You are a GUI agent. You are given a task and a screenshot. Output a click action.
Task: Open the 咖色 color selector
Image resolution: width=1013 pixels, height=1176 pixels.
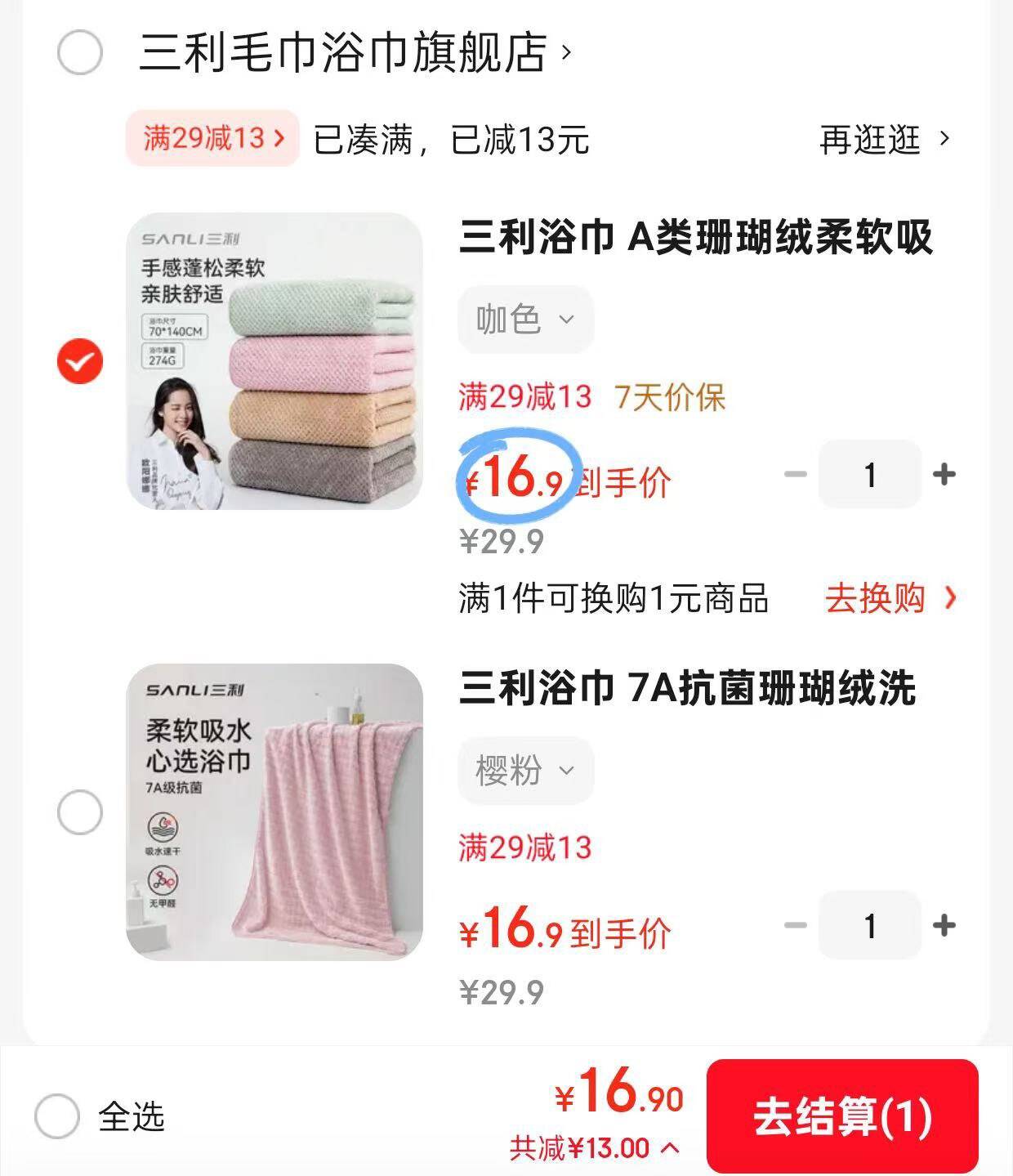(x=525, y=320)
